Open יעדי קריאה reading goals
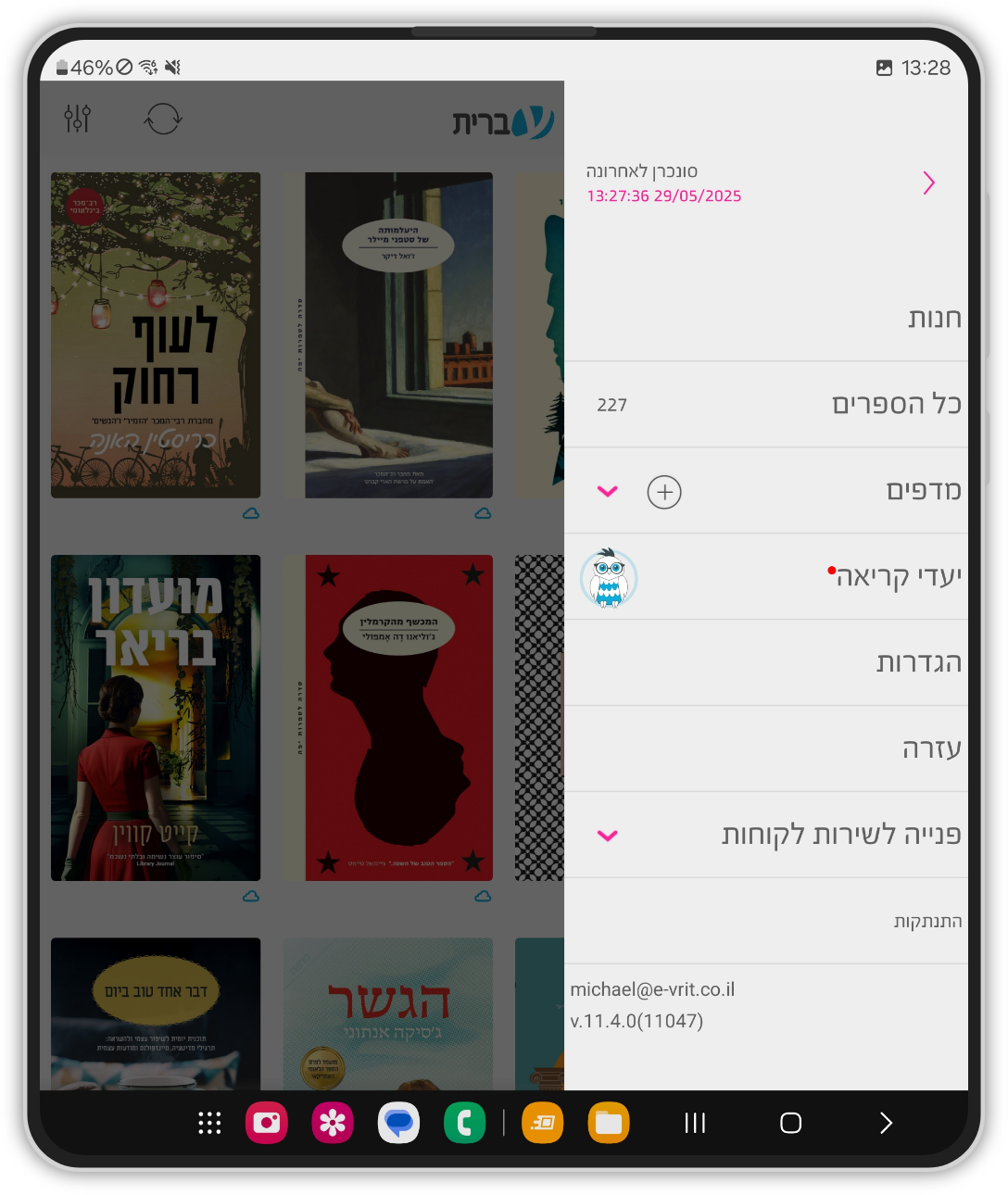Viewport: 1008px width, 1195px height. pyautogui.click(x=897, y=577)
